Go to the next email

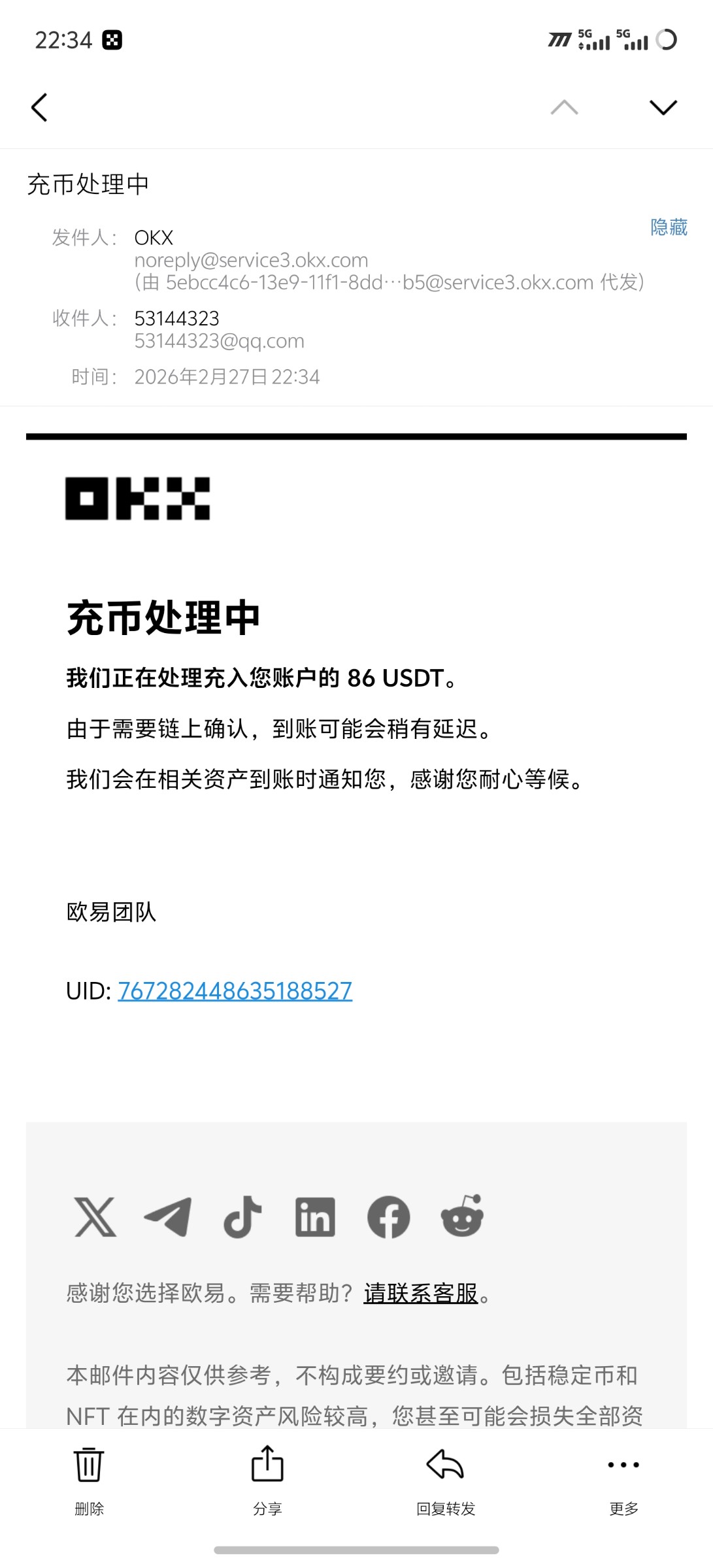coord(663,107)
